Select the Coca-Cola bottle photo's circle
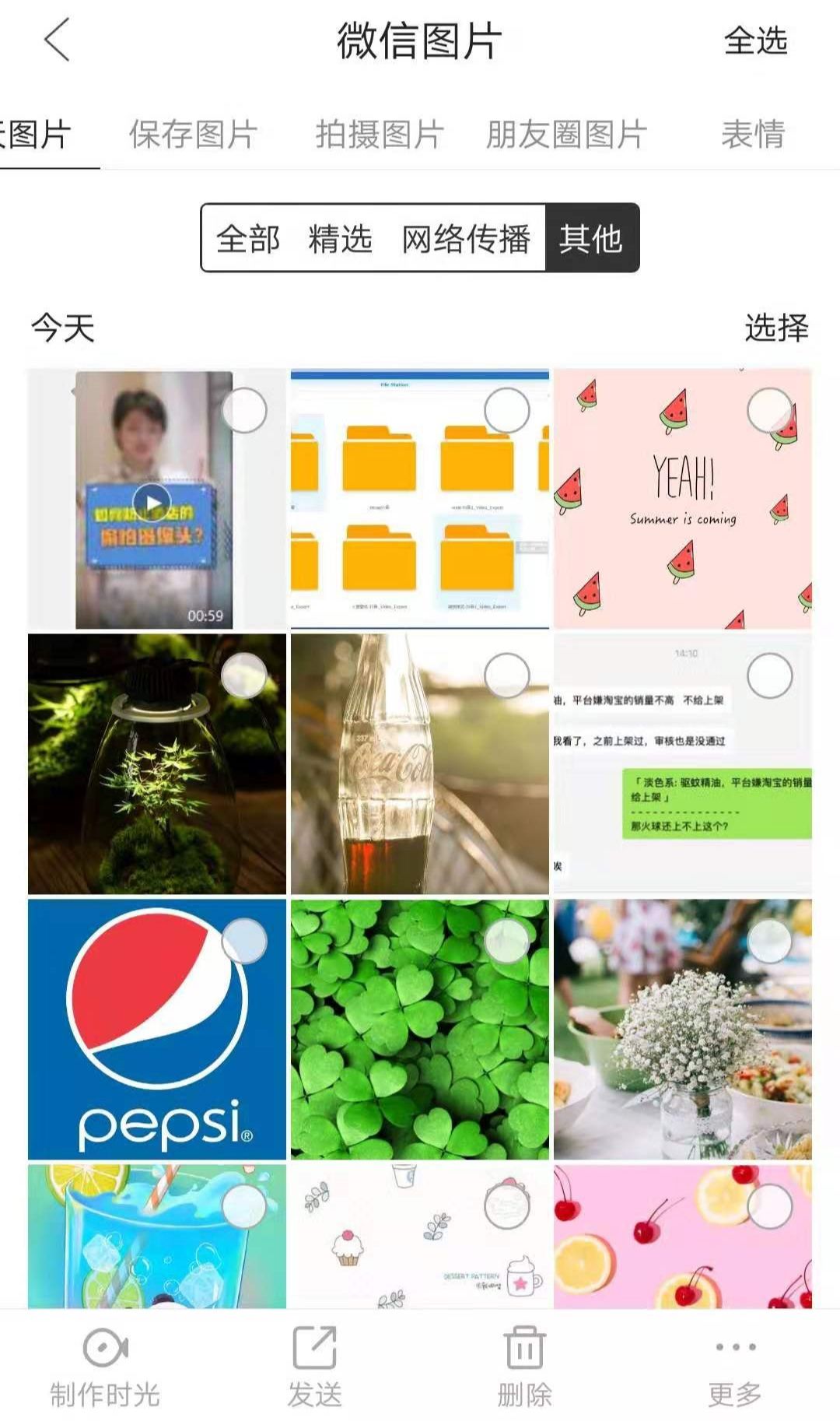Screen dimensions: 840x1421 coord(508,676)
